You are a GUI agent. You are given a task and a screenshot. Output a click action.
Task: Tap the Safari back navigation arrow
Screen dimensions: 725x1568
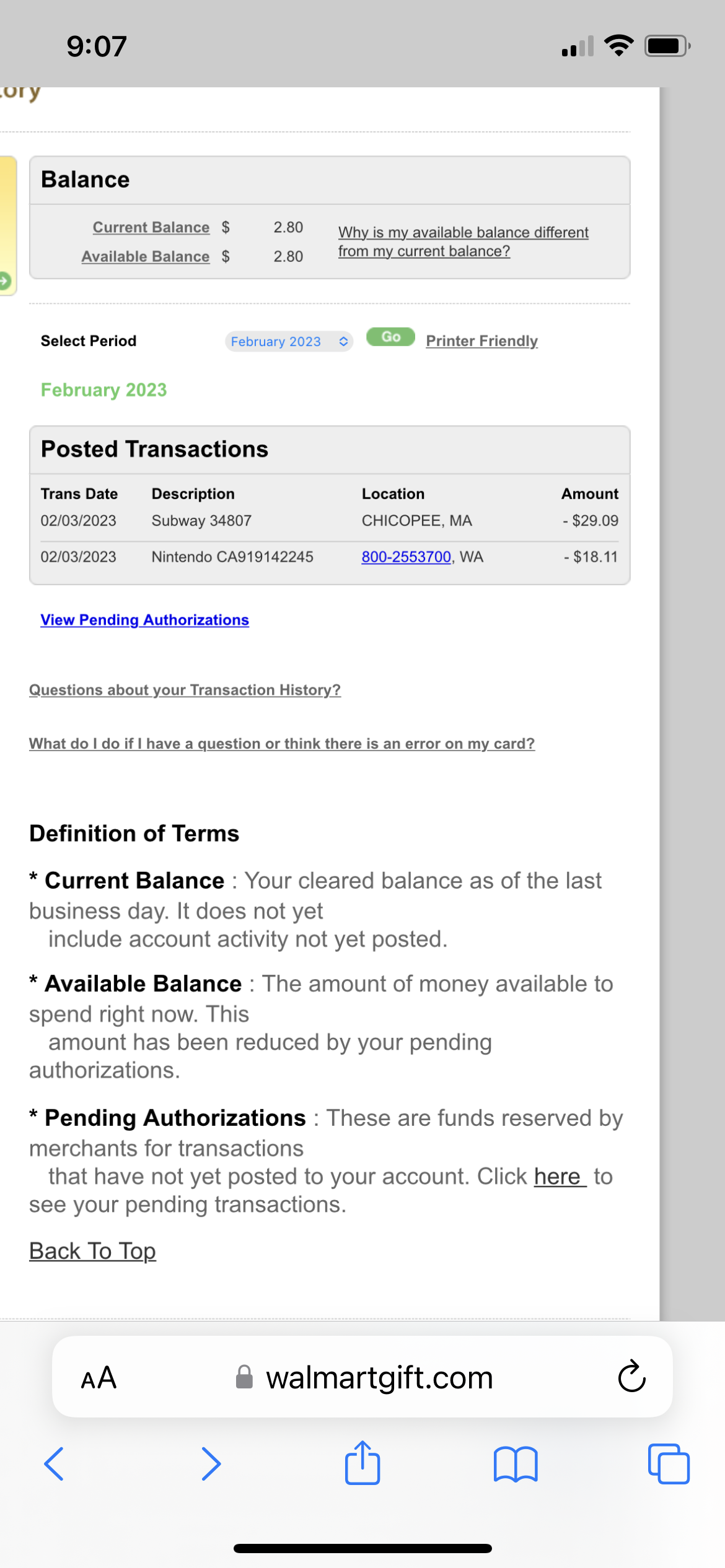pyautogui.click(x=55, y=1464)
